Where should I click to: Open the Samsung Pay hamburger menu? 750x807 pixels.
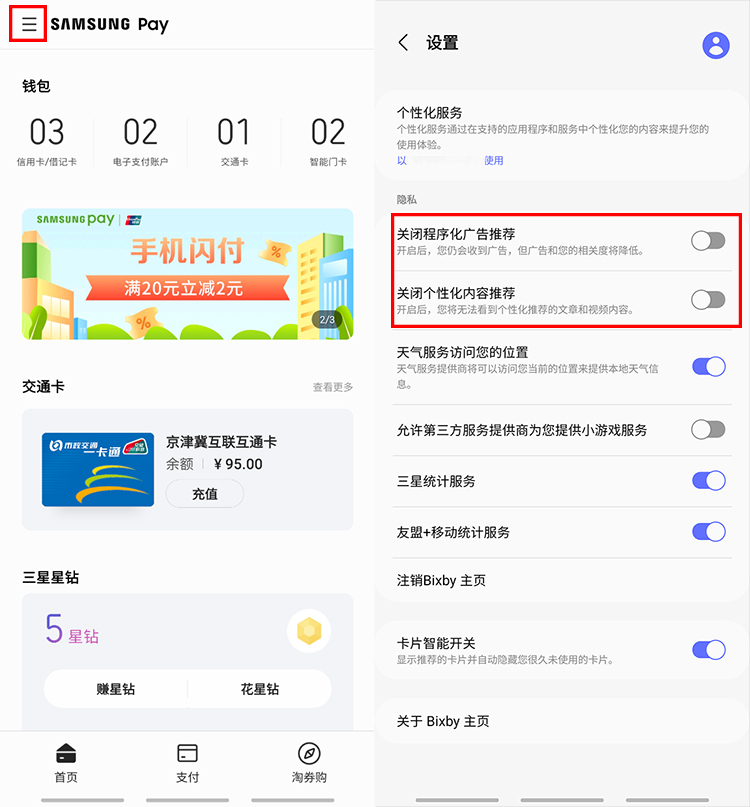(29, 25)
